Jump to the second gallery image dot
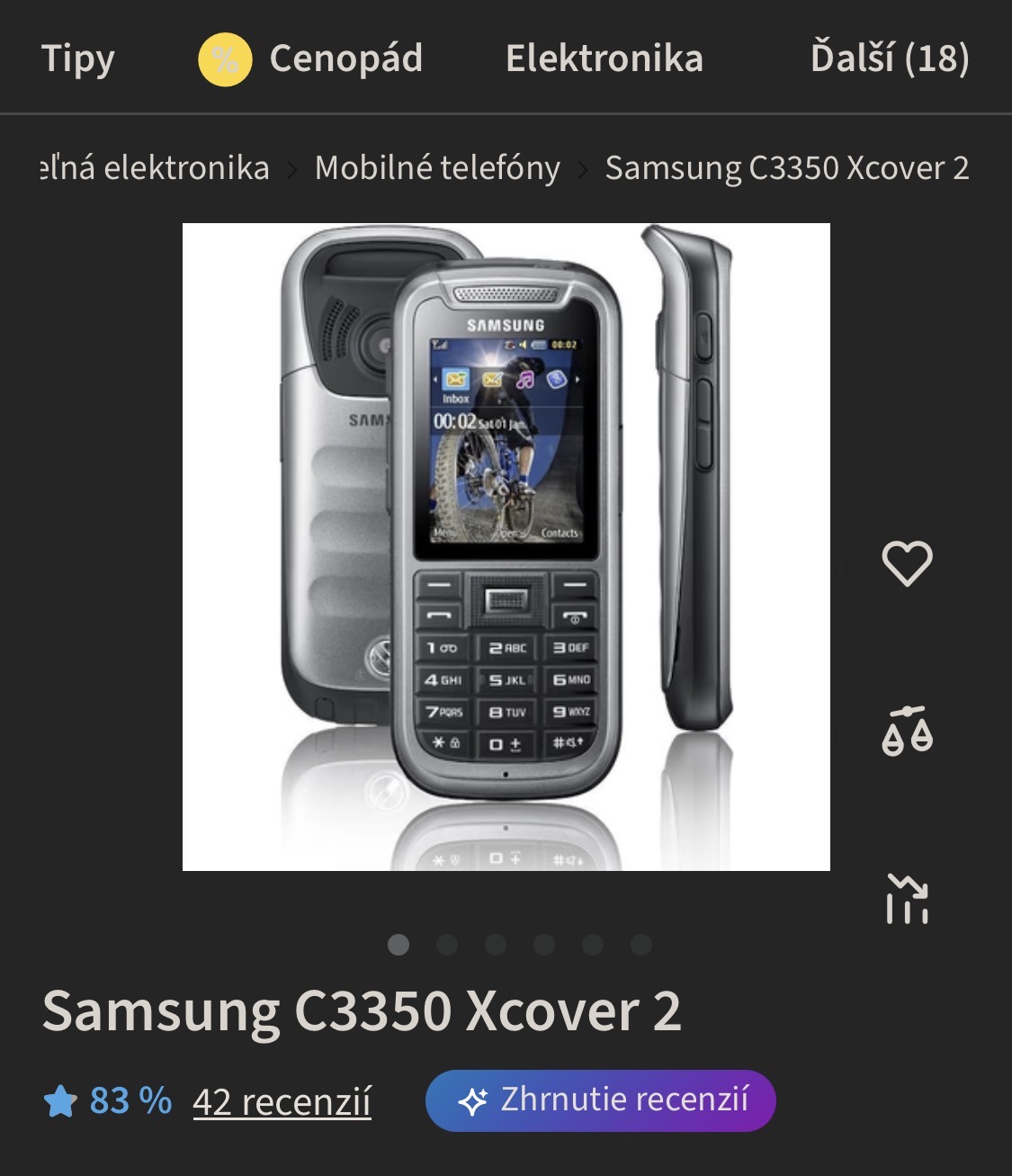This screenshot has width=1012, height=1176. click(447, 945)
